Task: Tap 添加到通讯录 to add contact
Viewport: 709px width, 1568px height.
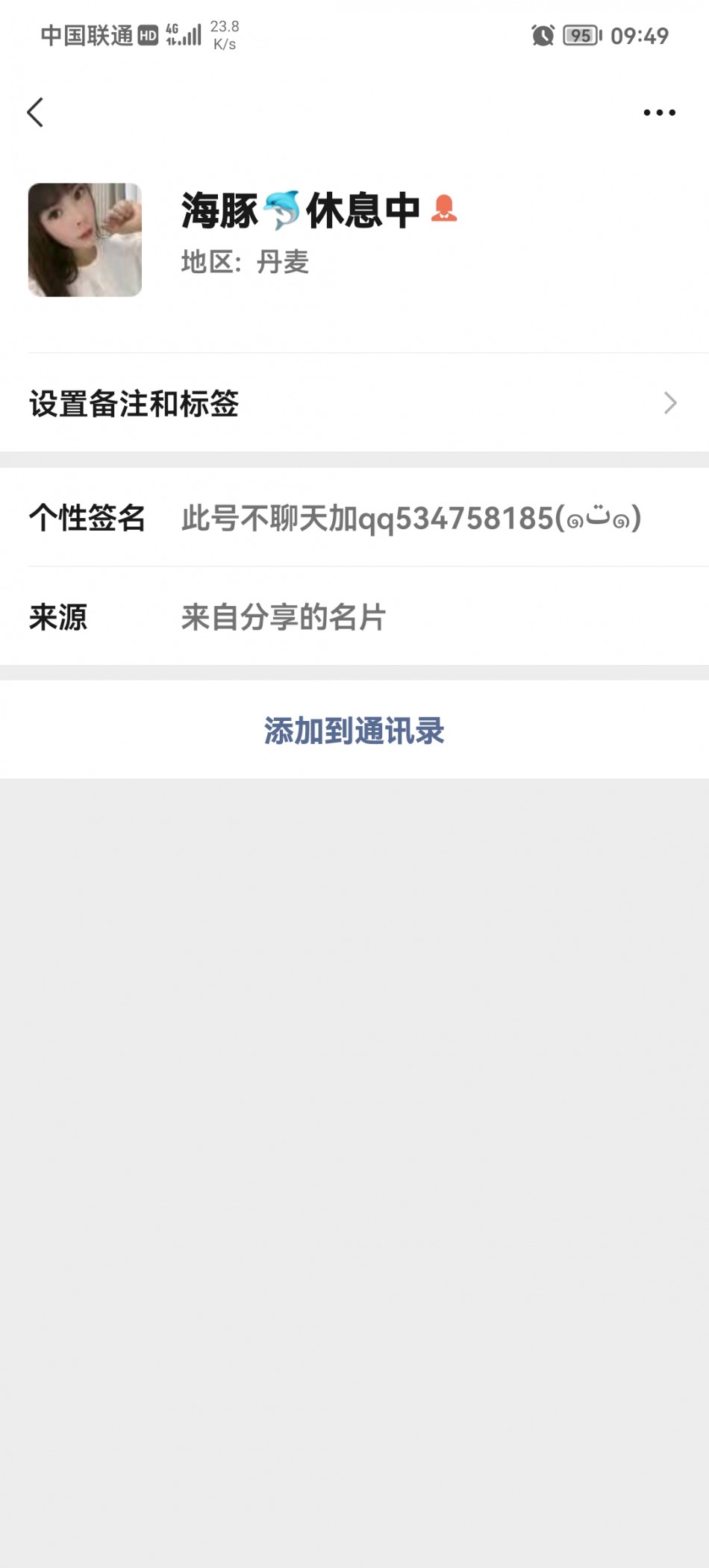Action: tap(354, 730)
